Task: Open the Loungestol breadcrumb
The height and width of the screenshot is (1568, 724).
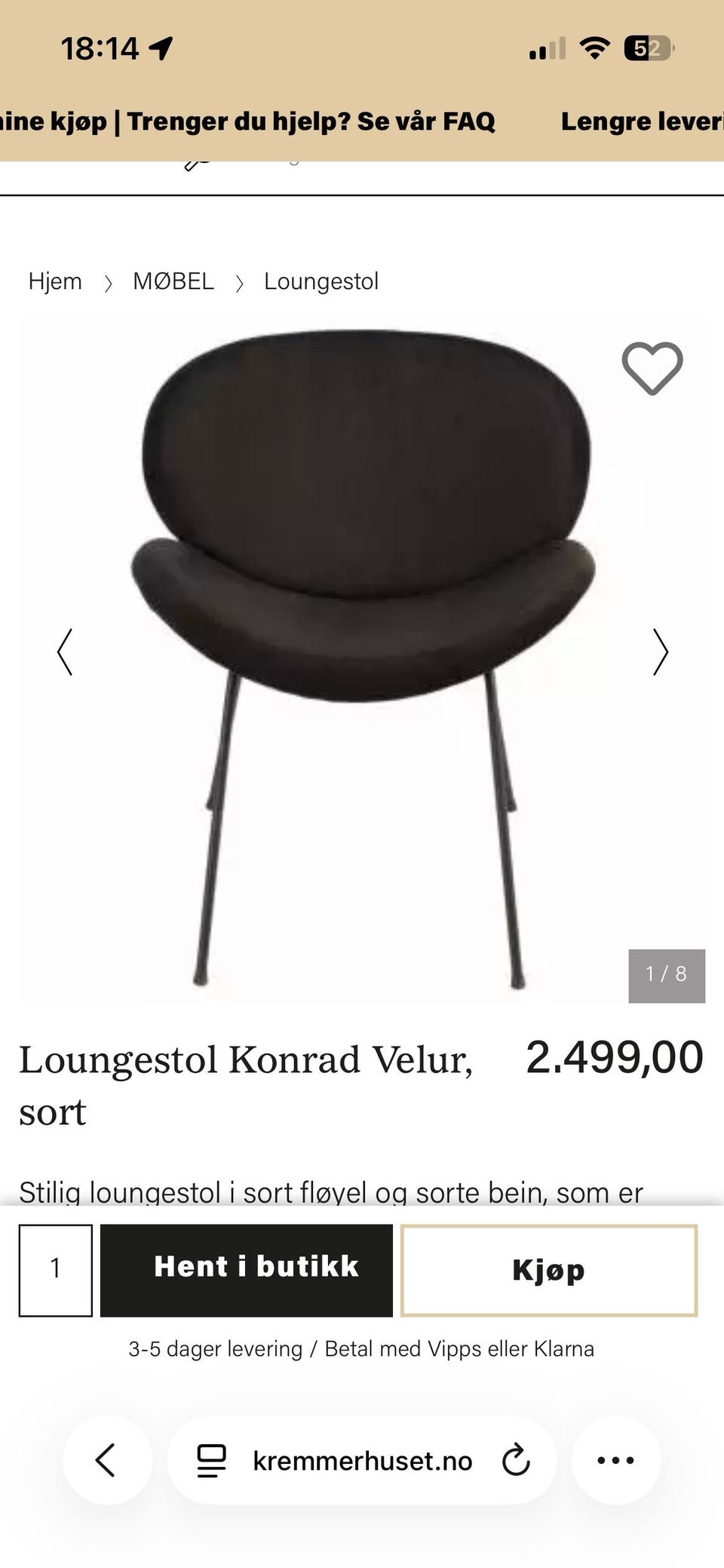Action: coord(321,281)
